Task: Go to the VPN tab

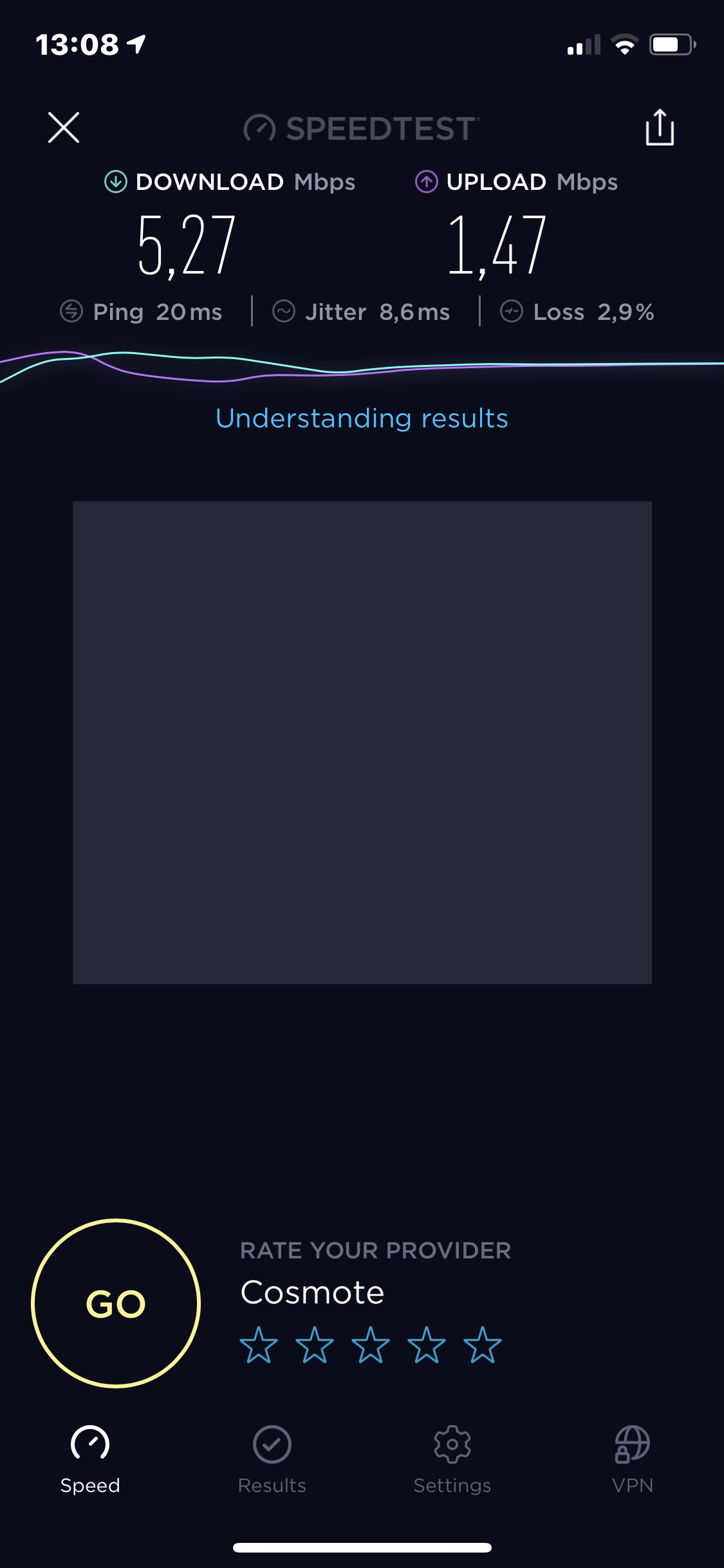Action: pyautogui.click(x=633, y=1460)
